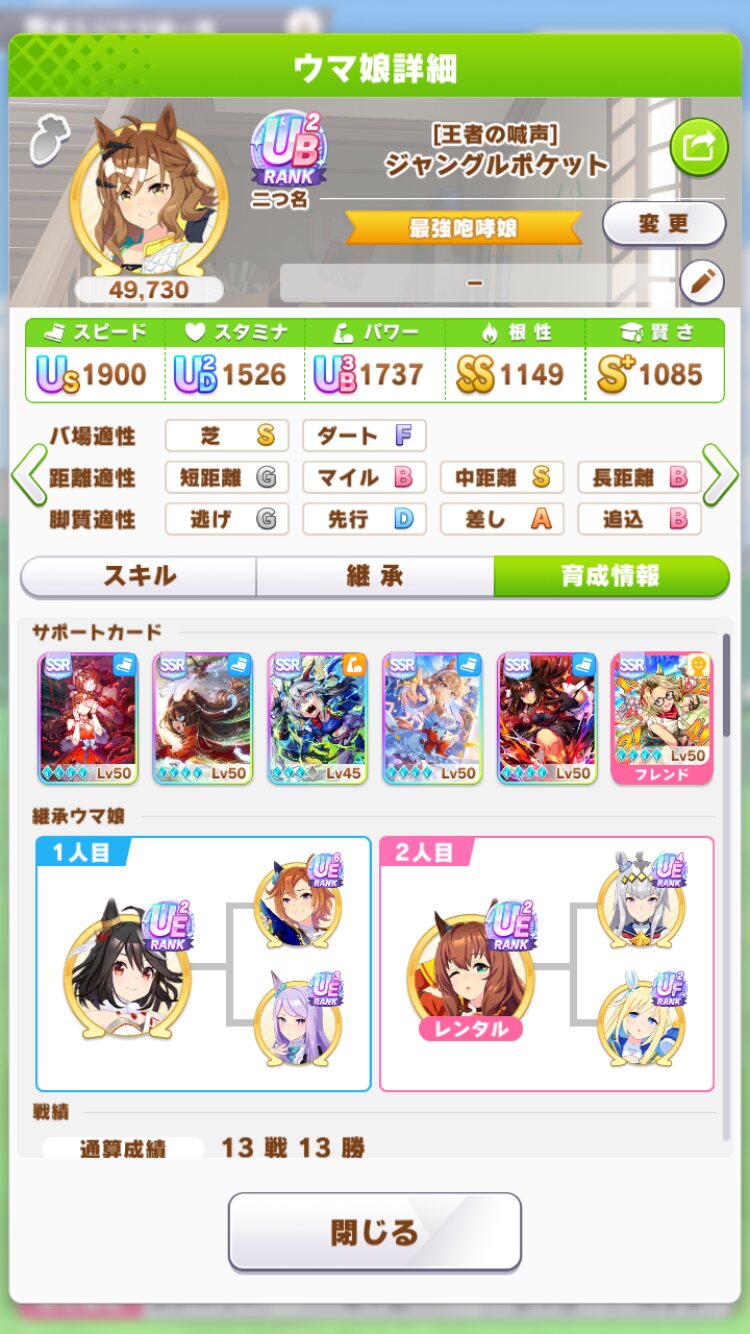Open the フレンド support card

[662, 718]
